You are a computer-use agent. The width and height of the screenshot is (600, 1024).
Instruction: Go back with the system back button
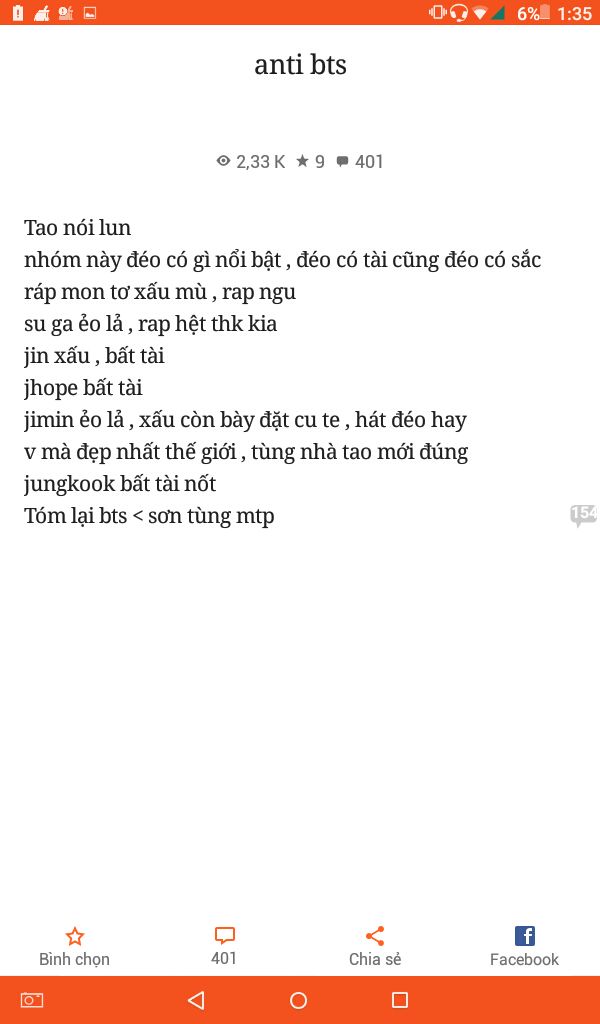[x=196, y=1000]
